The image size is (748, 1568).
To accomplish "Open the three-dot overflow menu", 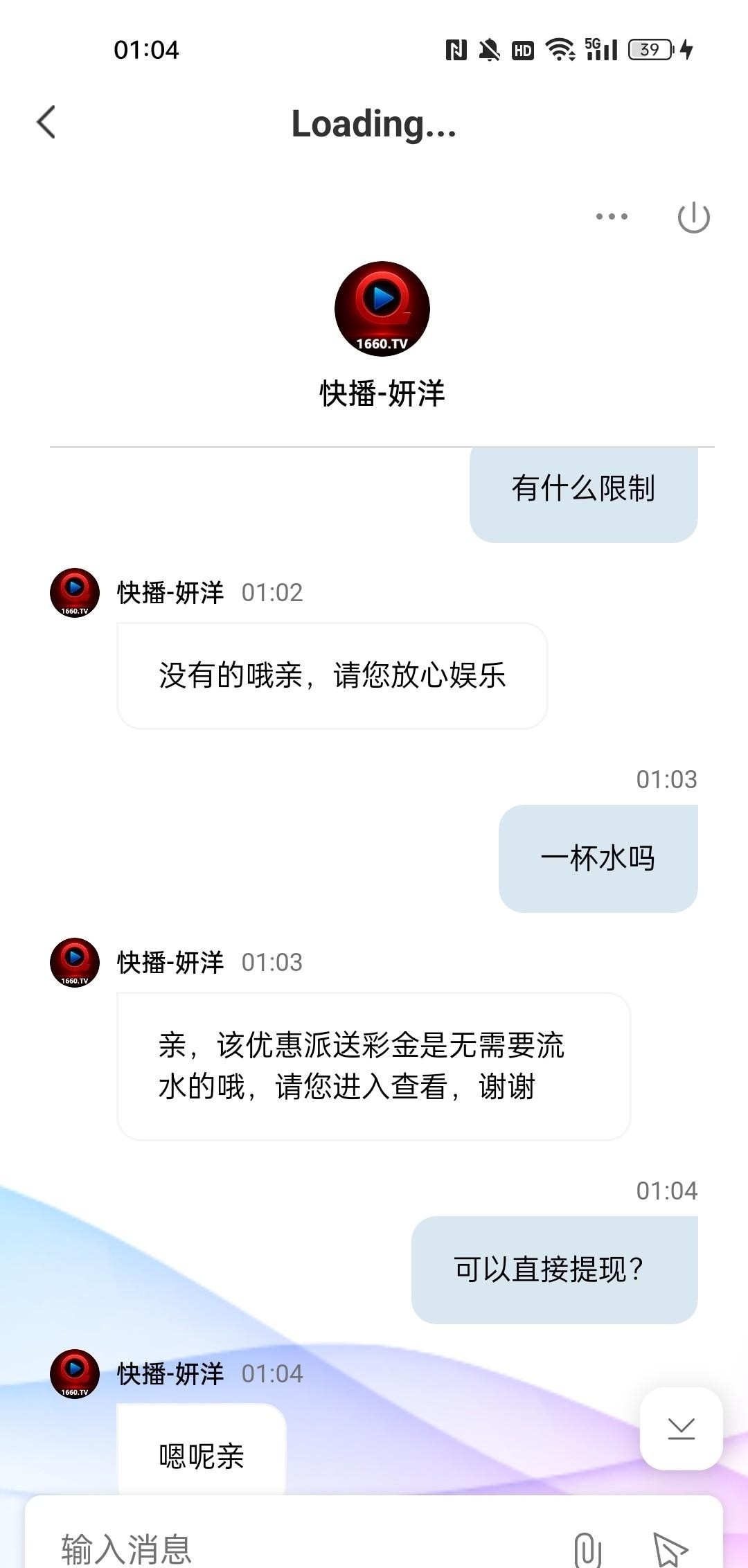I will [x=612, y=217].
